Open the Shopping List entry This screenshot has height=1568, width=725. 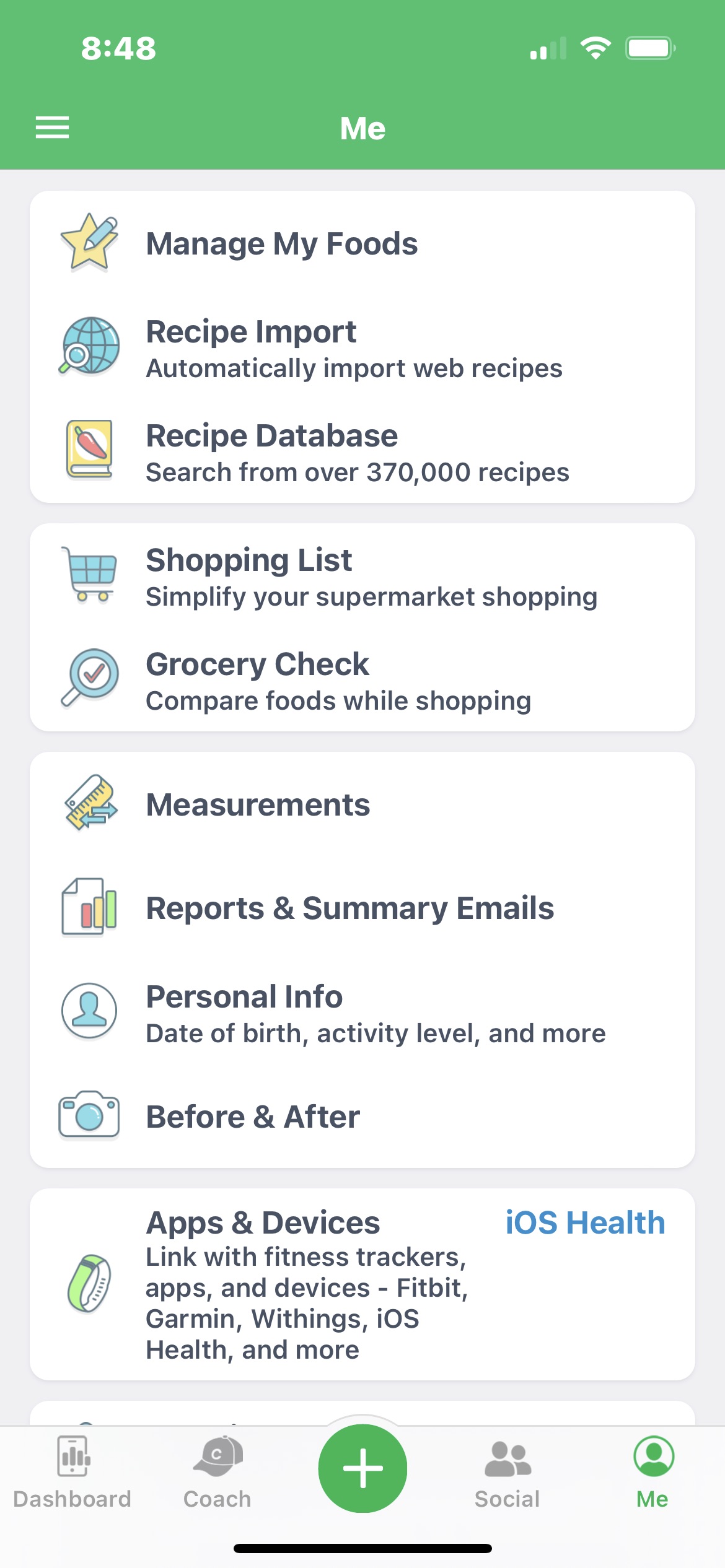(362, 575)
